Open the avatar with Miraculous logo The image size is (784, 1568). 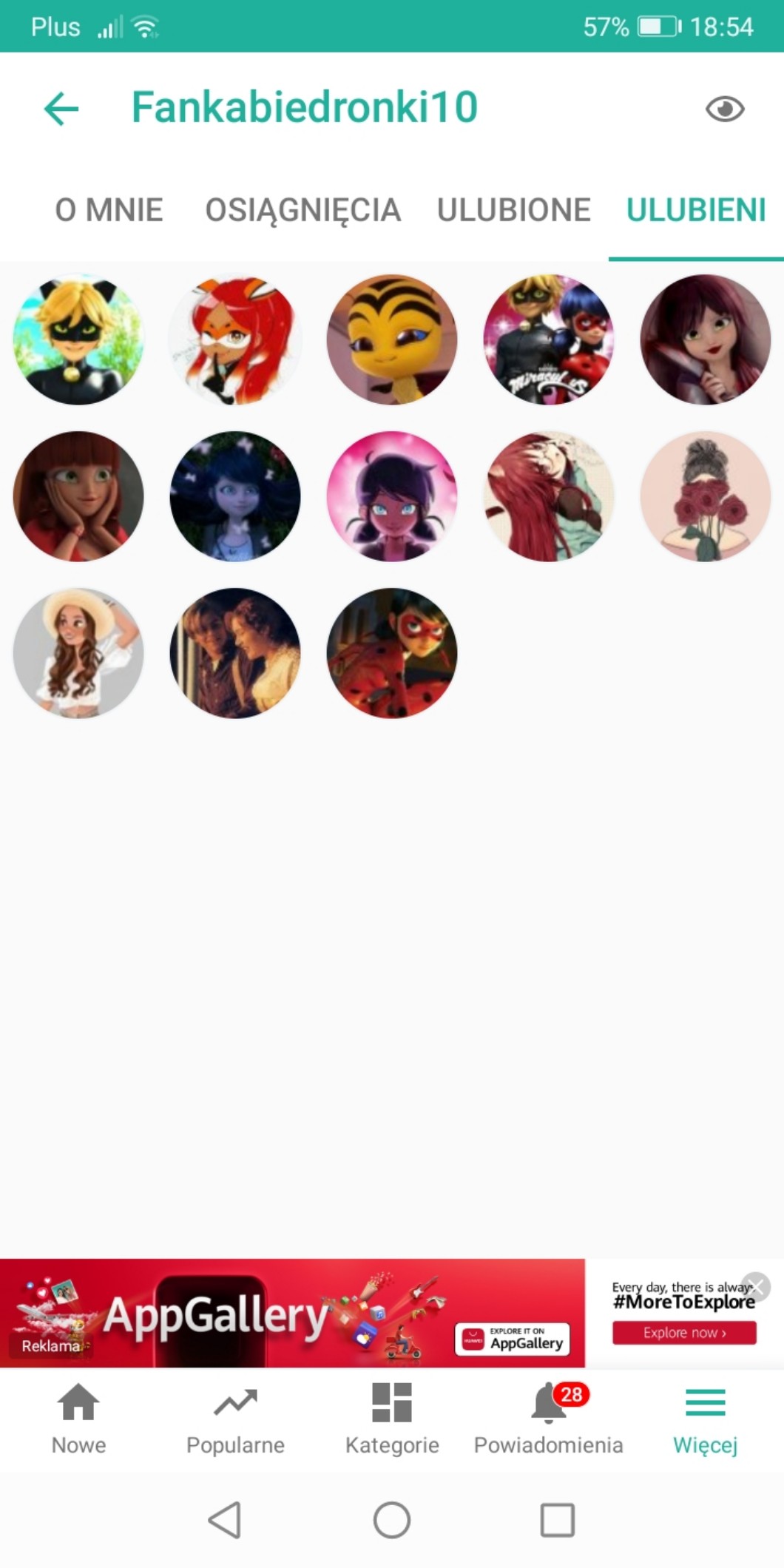[x=548, y=340]
